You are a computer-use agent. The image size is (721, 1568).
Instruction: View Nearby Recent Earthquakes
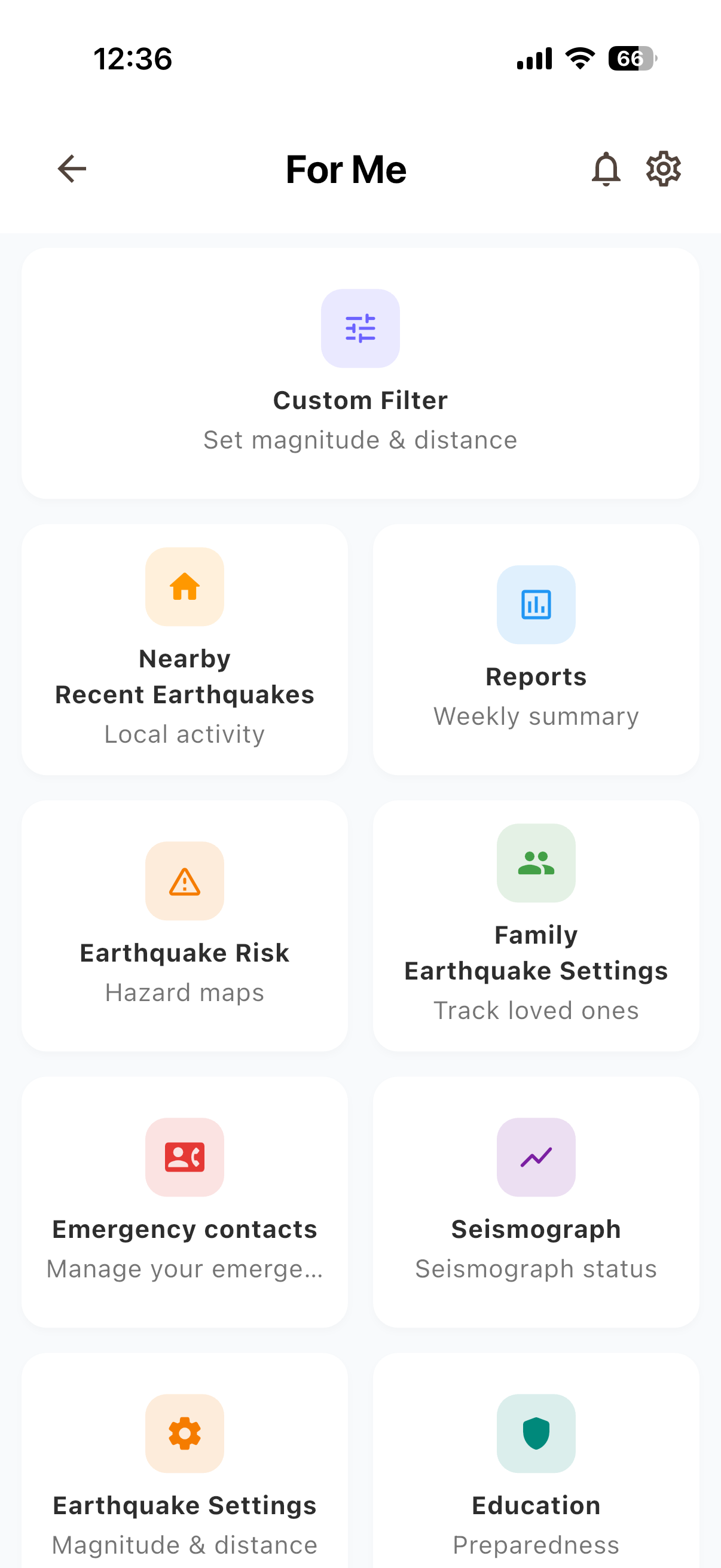click(184, 649)
